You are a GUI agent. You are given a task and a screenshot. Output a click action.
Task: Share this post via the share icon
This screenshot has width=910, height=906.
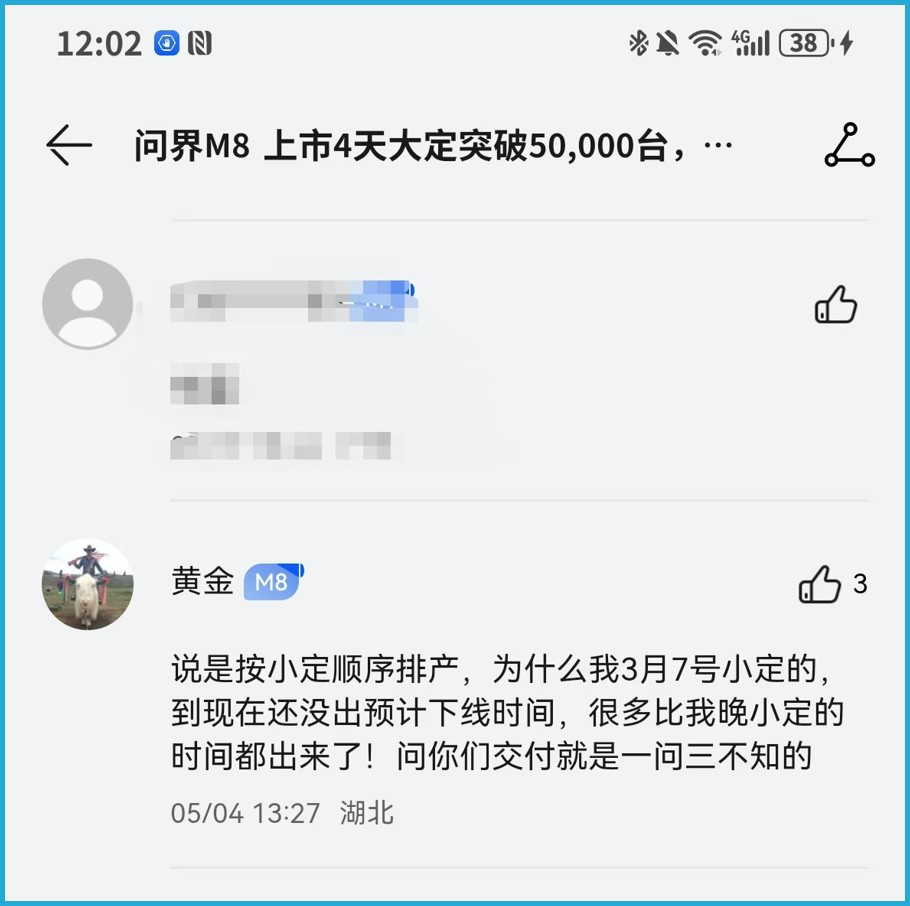[848, 146]
